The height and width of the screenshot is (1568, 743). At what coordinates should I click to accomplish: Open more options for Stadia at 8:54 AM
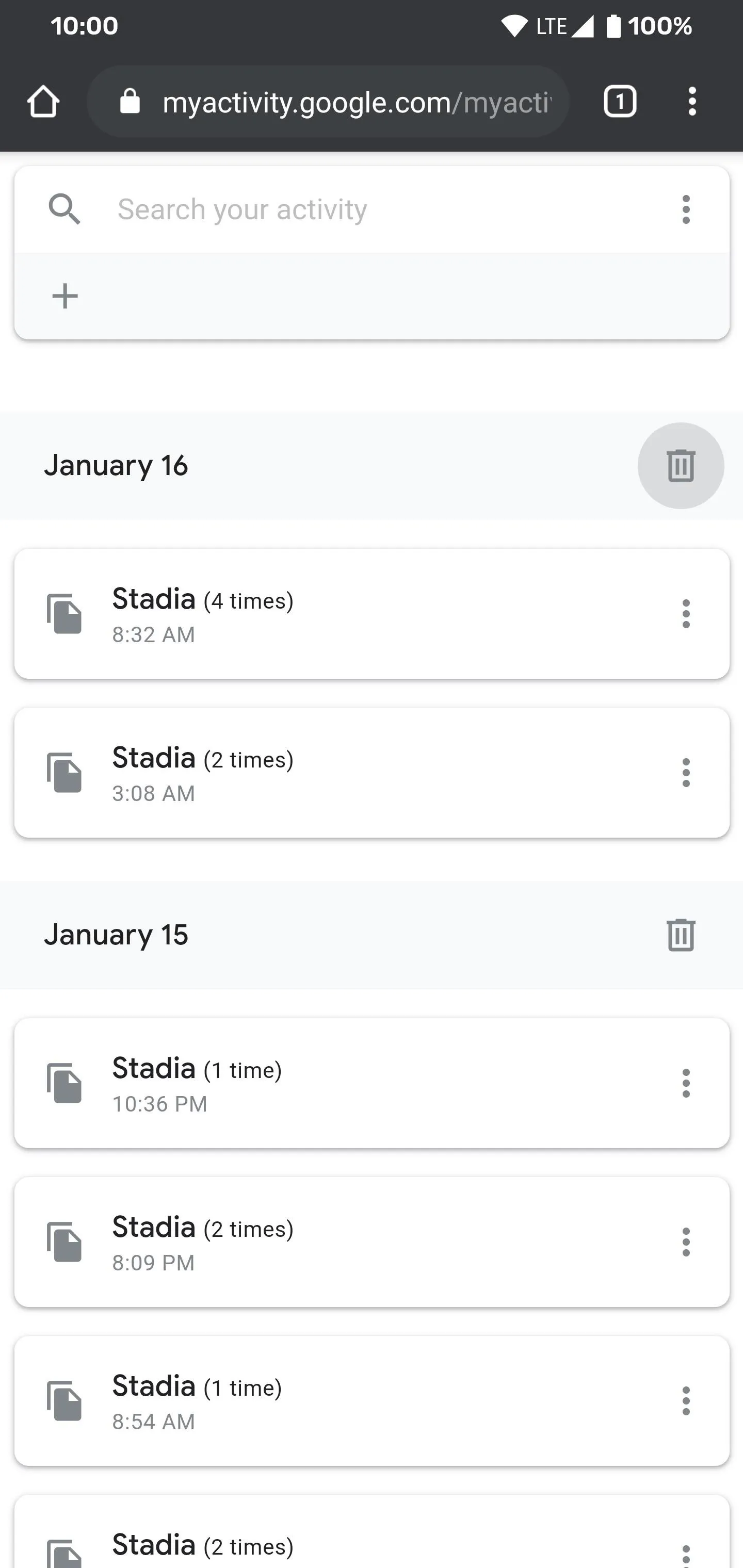(686, 1401)
